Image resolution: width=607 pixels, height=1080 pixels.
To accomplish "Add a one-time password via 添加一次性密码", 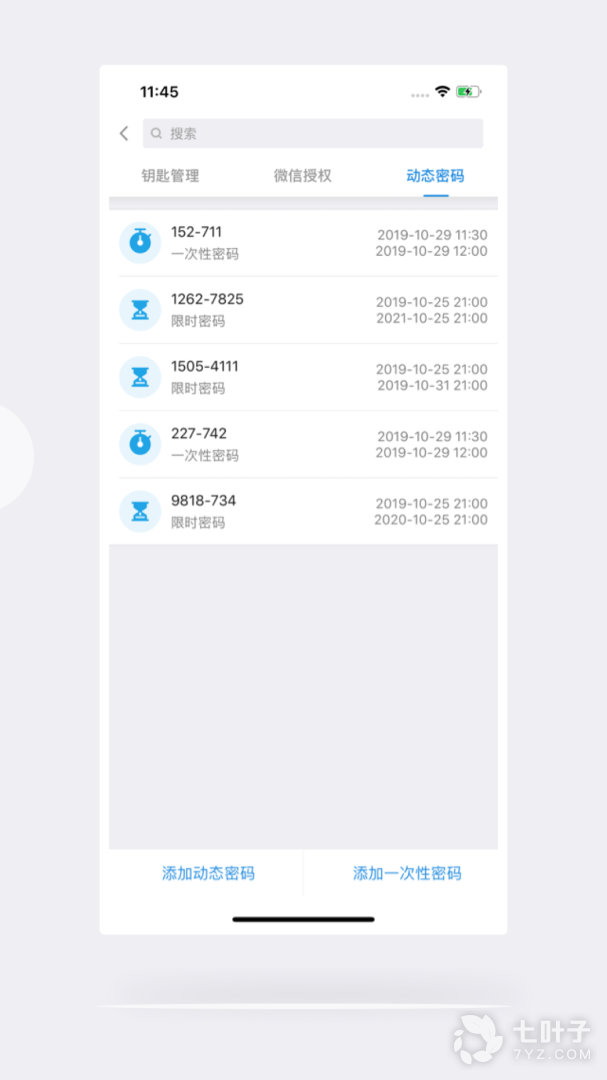I will point(407,873).
